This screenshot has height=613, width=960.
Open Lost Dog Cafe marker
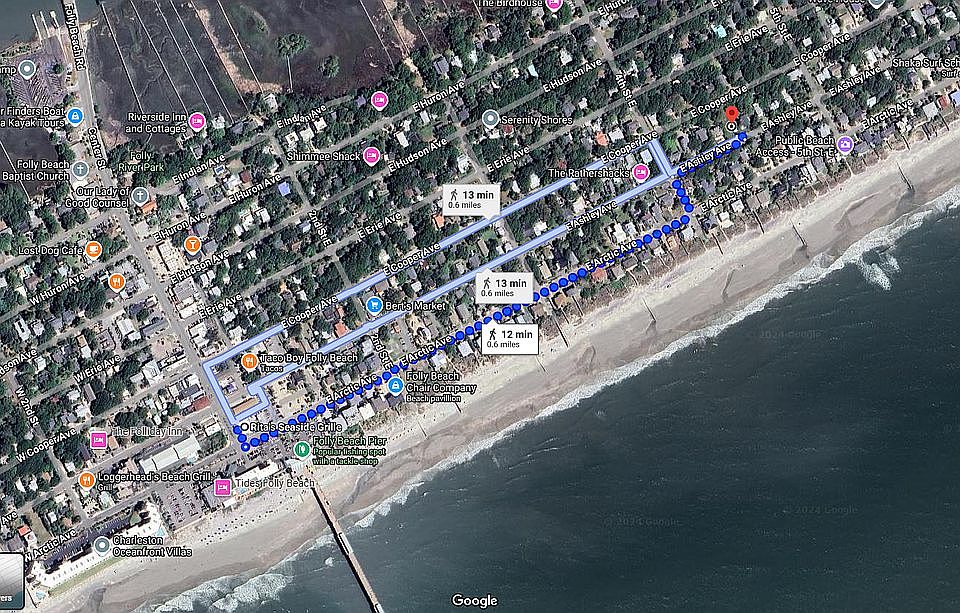93,249
